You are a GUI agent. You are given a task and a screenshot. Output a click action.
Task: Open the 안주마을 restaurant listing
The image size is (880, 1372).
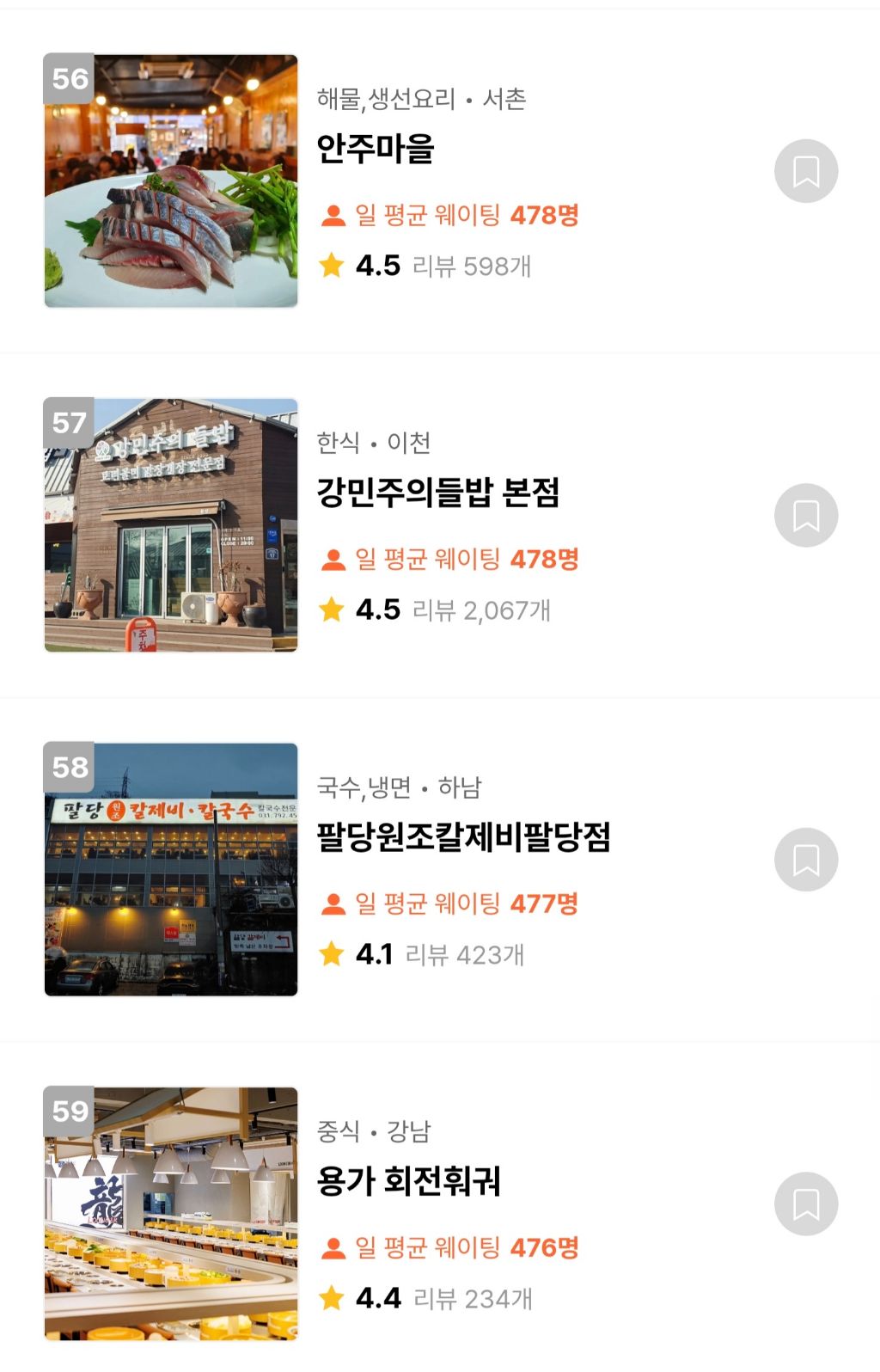376,149
